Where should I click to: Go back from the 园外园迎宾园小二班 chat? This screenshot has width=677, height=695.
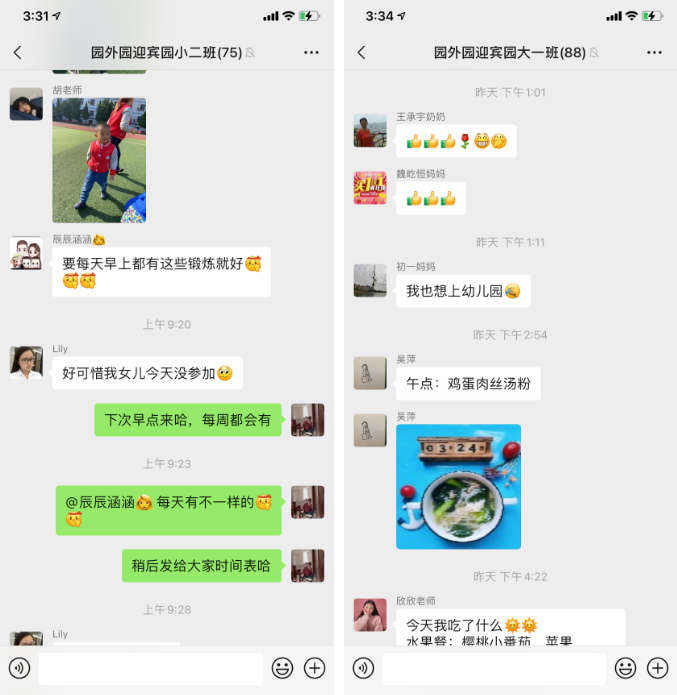pyautogui.click(x=18, y=53)
